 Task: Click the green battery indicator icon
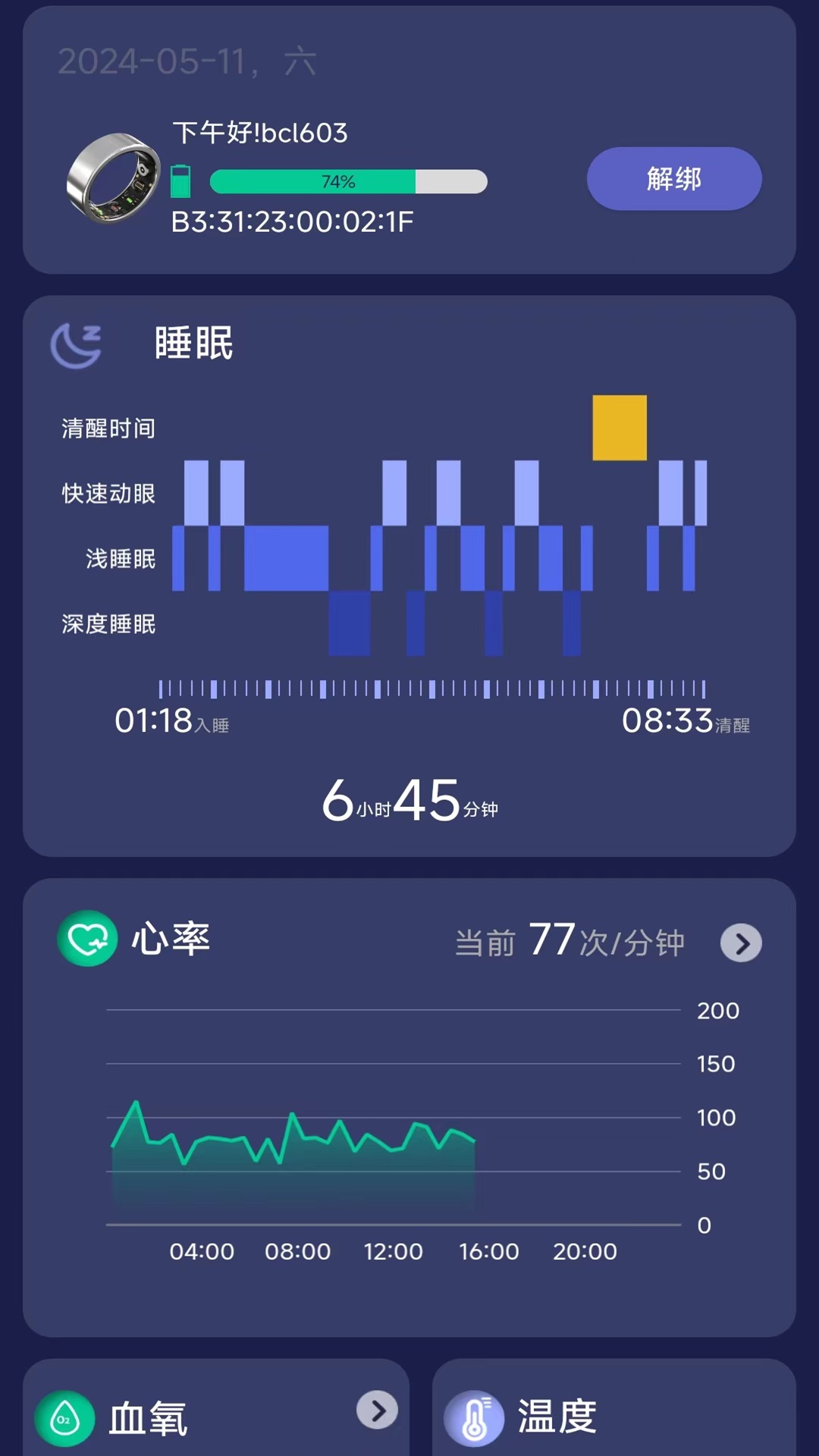(x=182, y=180)
